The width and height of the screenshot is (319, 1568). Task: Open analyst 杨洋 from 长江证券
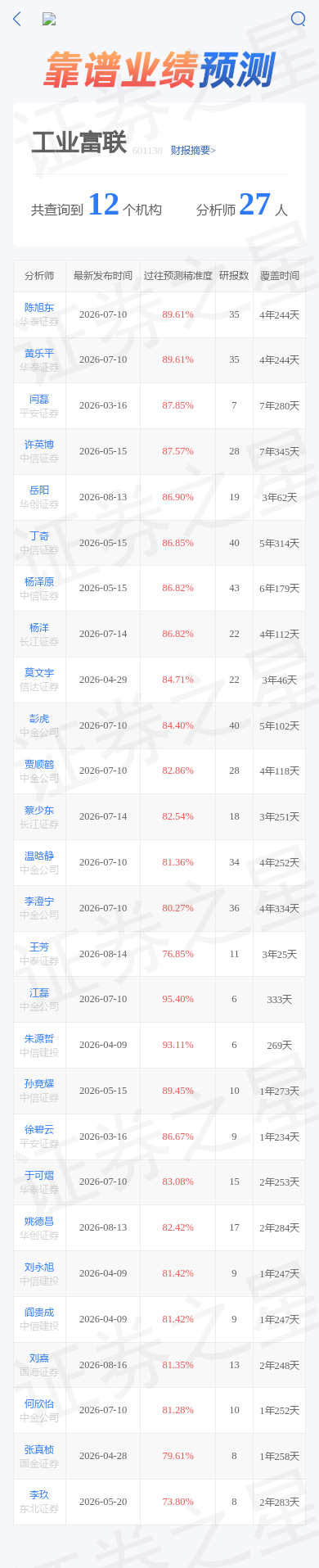tap(39, 628)
